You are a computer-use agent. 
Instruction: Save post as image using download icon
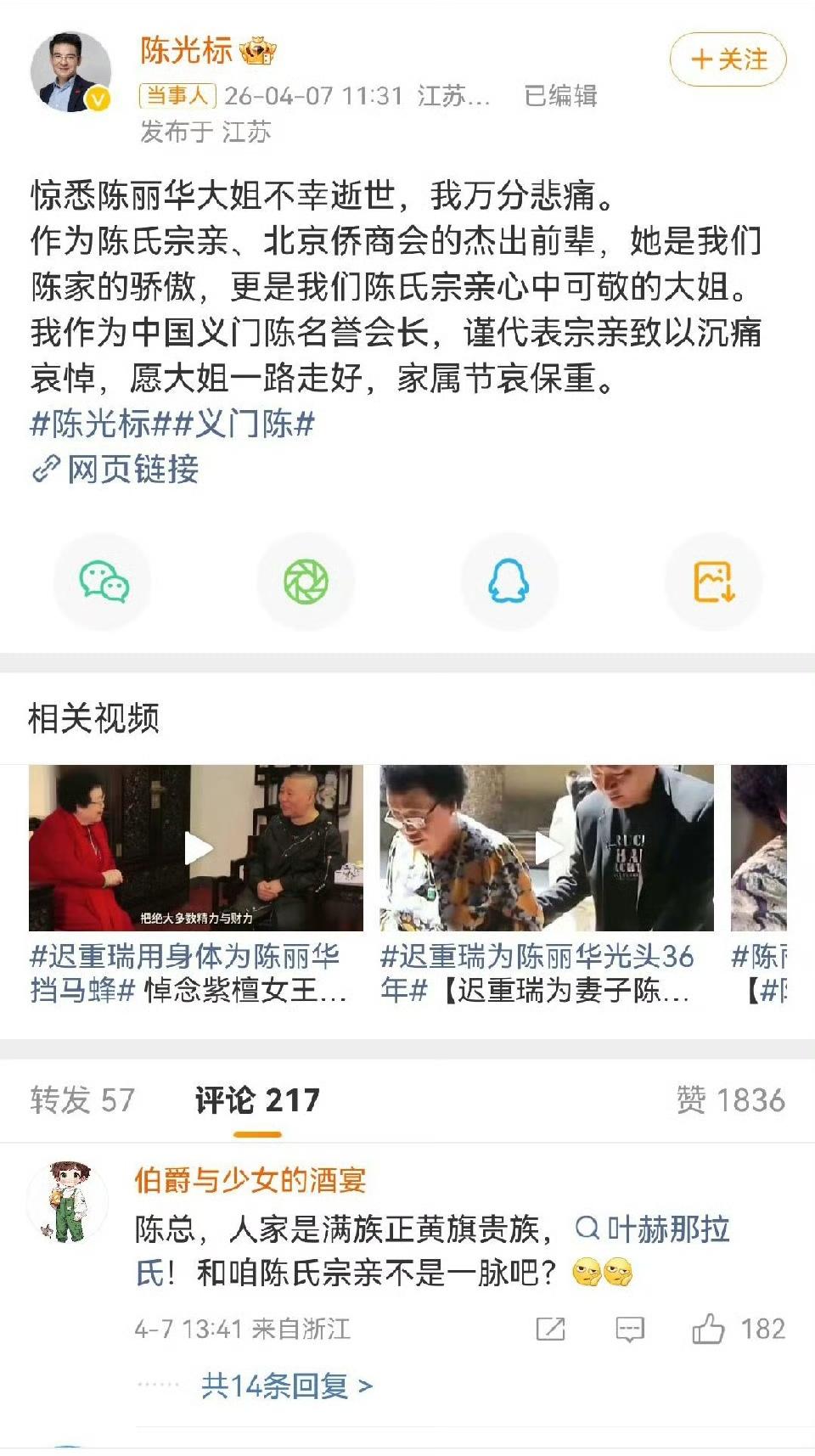[x=713, y=581]
